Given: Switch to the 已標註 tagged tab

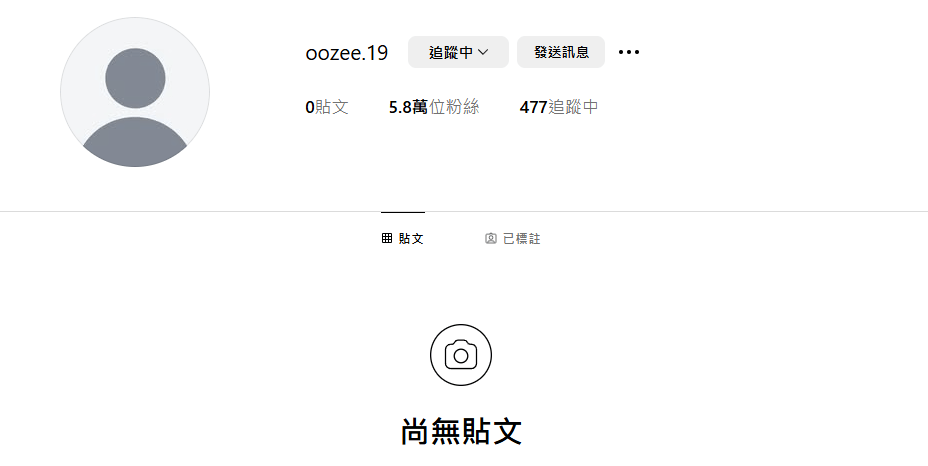Looking at the screenshot, I should [513, 239].
